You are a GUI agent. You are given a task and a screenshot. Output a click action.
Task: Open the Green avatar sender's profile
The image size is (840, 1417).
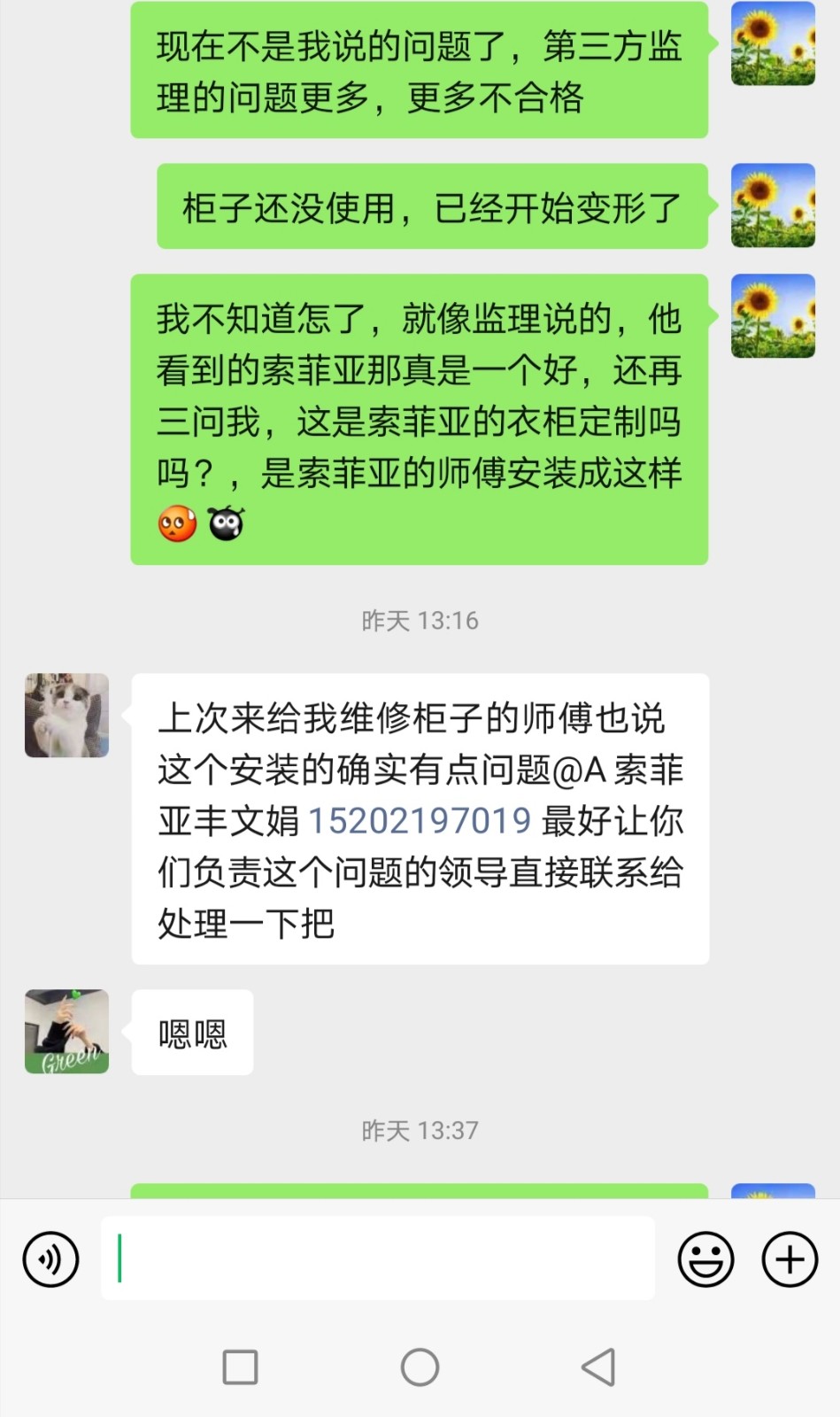[x=67, y=1032]
